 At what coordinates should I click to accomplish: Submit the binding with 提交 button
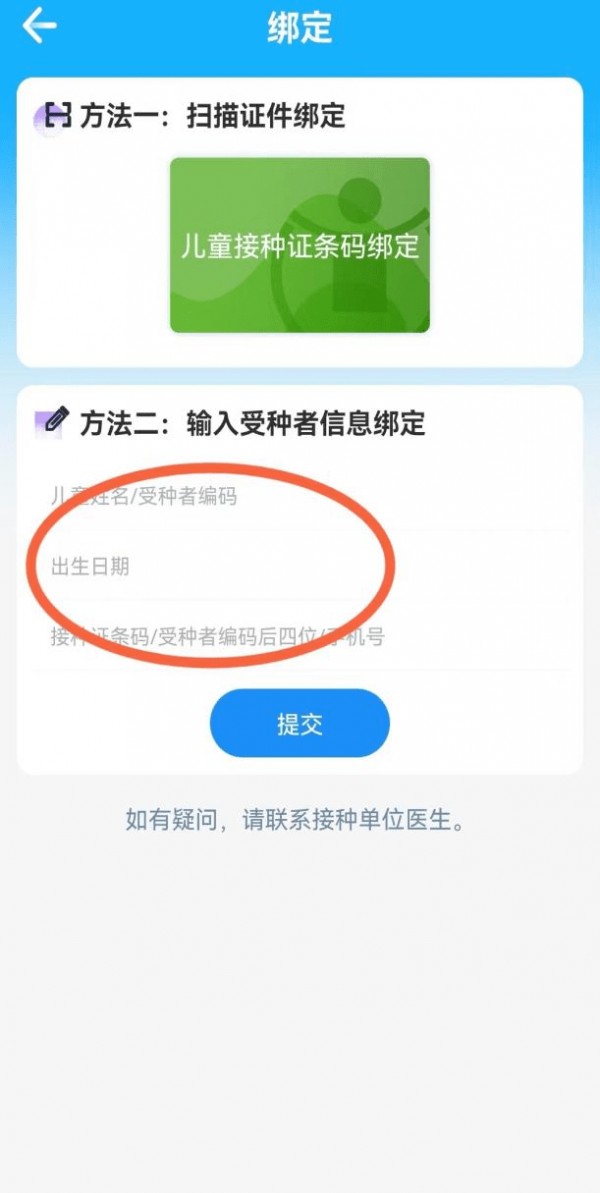[299, 723]
